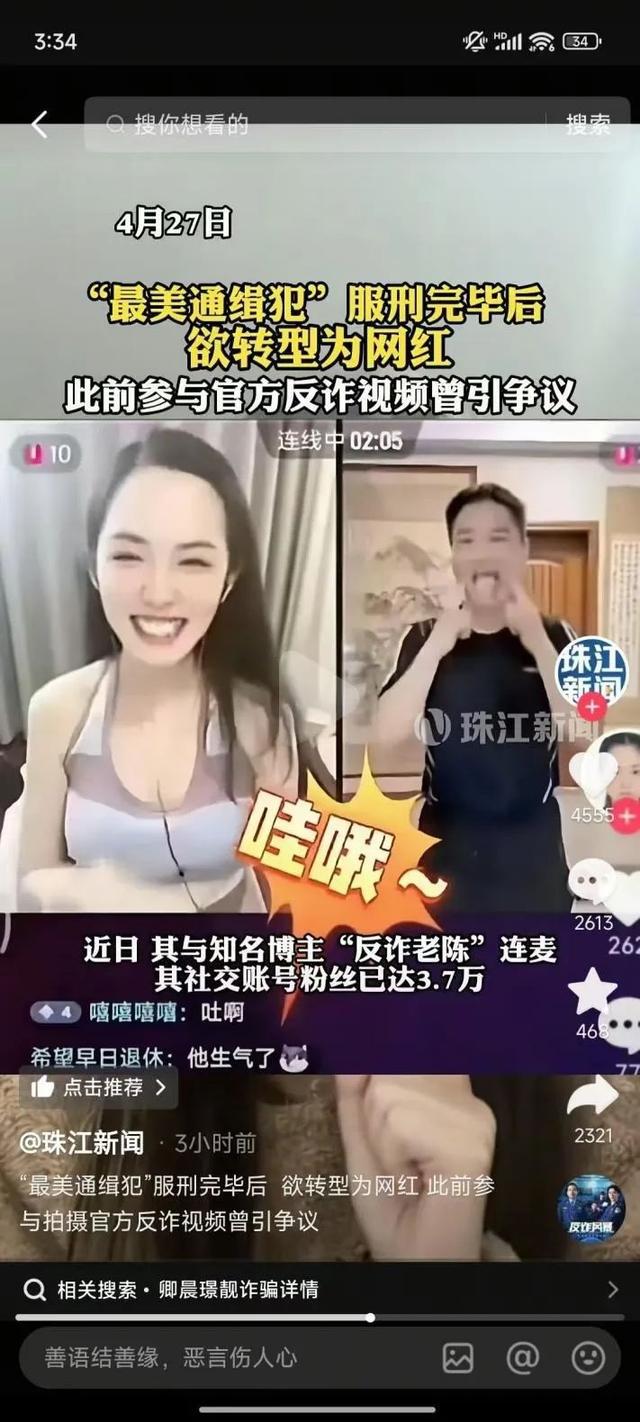
Task: Open the spinning music disc
Action: pos(590,1208)
